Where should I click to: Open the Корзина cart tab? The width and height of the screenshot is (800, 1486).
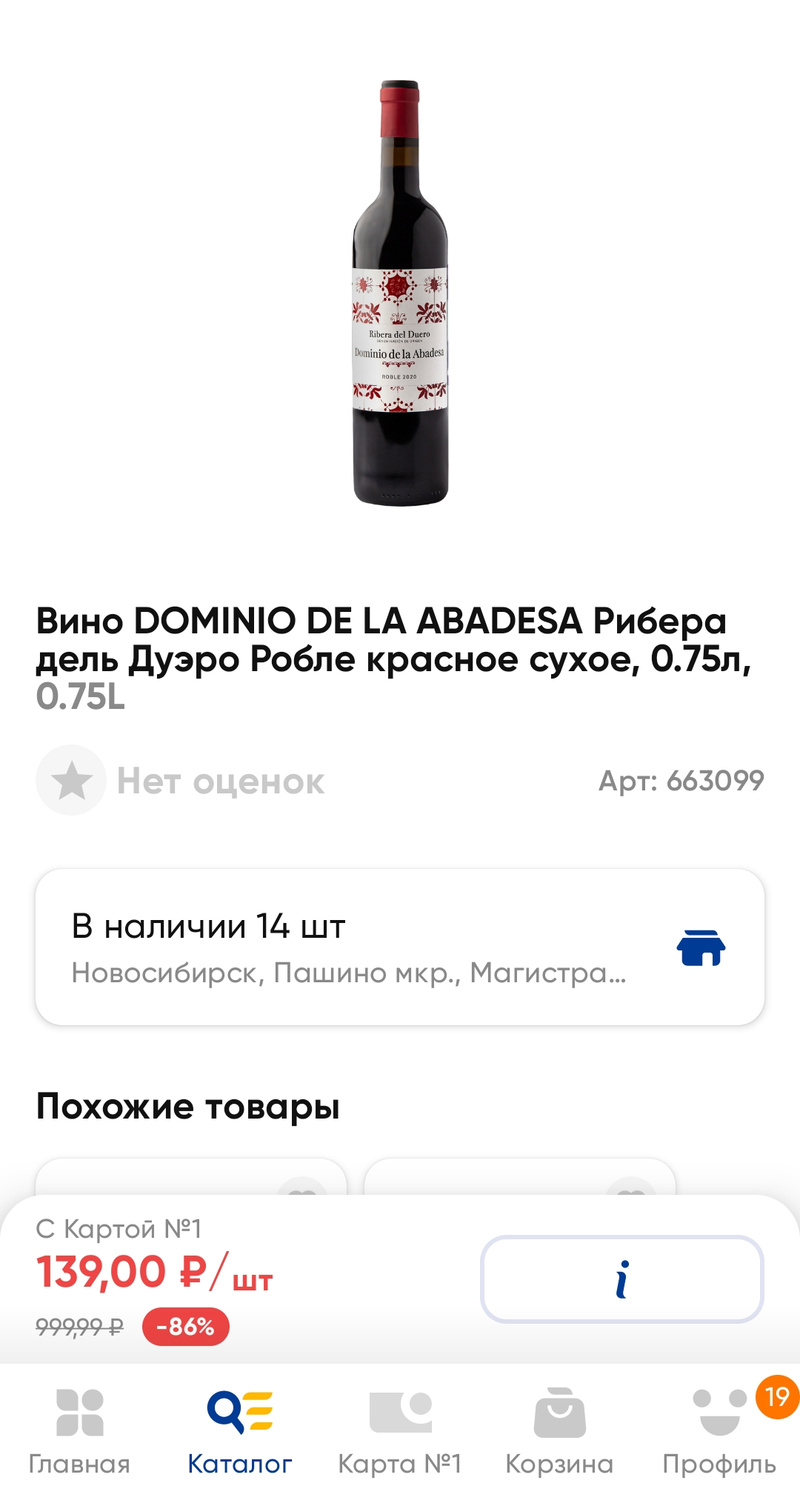click(x=559, y=1431)
